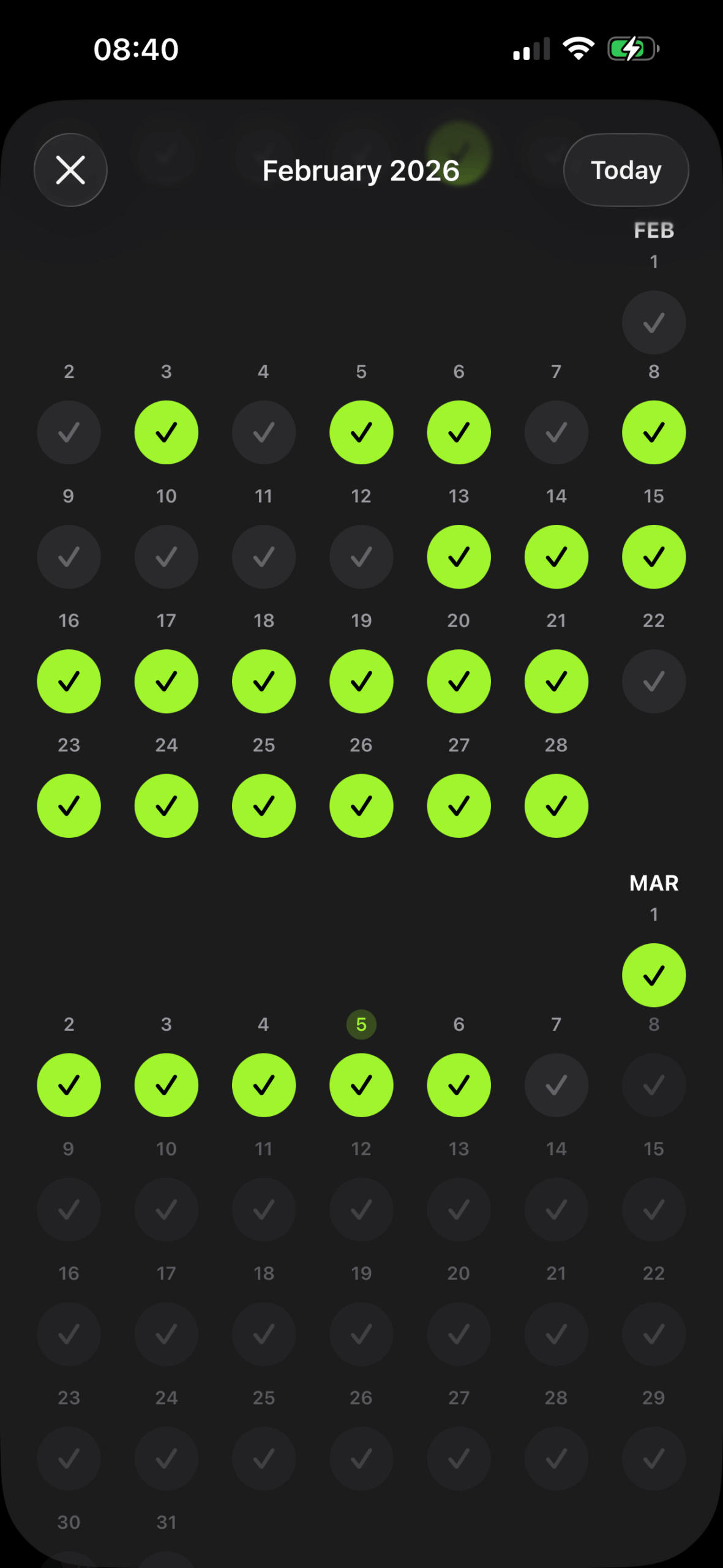Mark February 7 as done
This screenshot has height=1568, width=723.
(x=556, y=432)
